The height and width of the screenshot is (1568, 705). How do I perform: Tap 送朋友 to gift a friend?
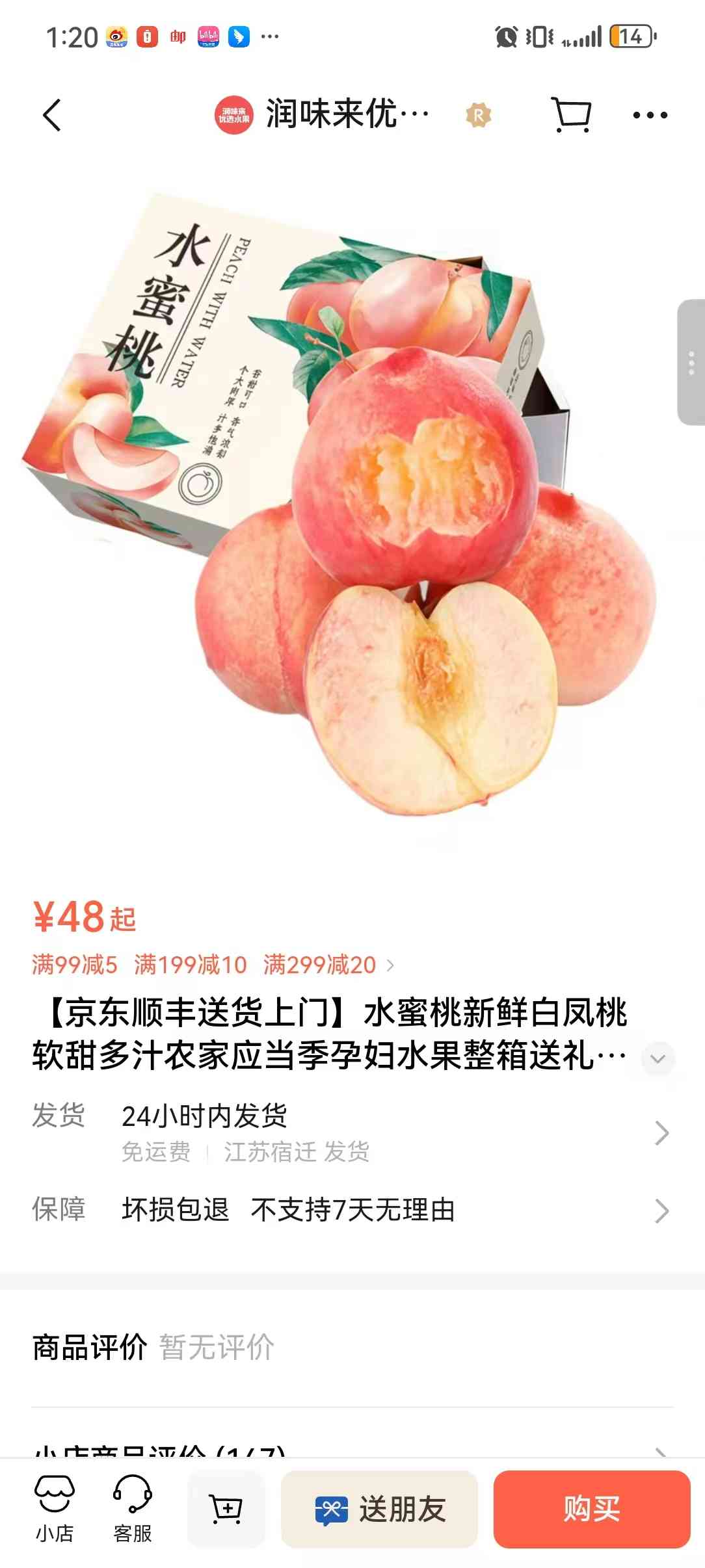point(380,1509)
